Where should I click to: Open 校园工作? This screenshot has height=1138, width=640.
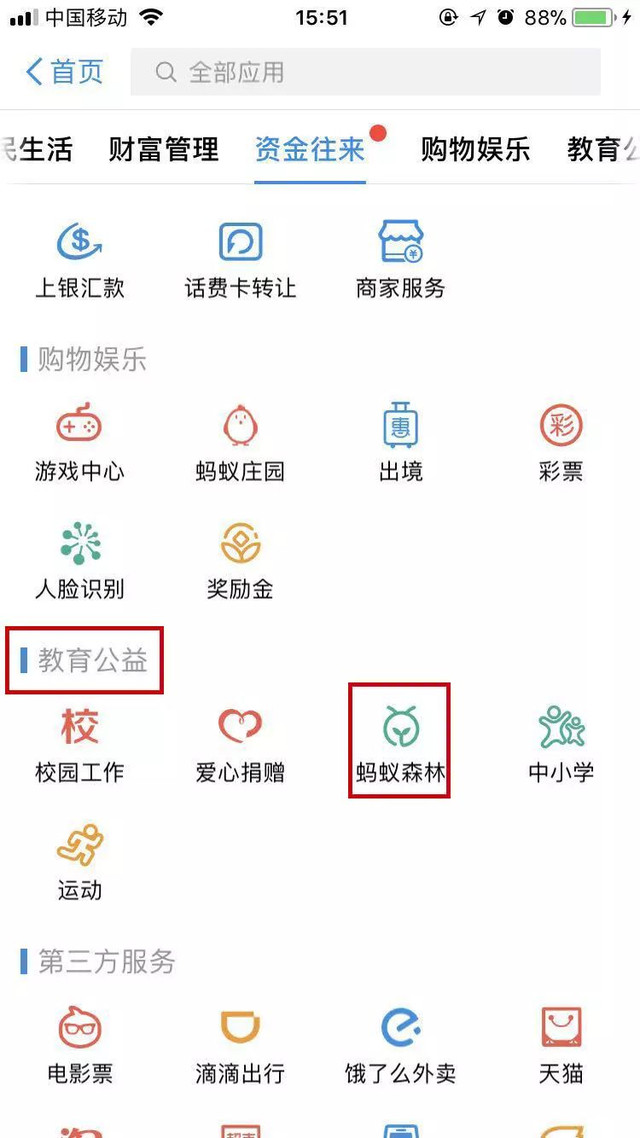coord(80,743)
